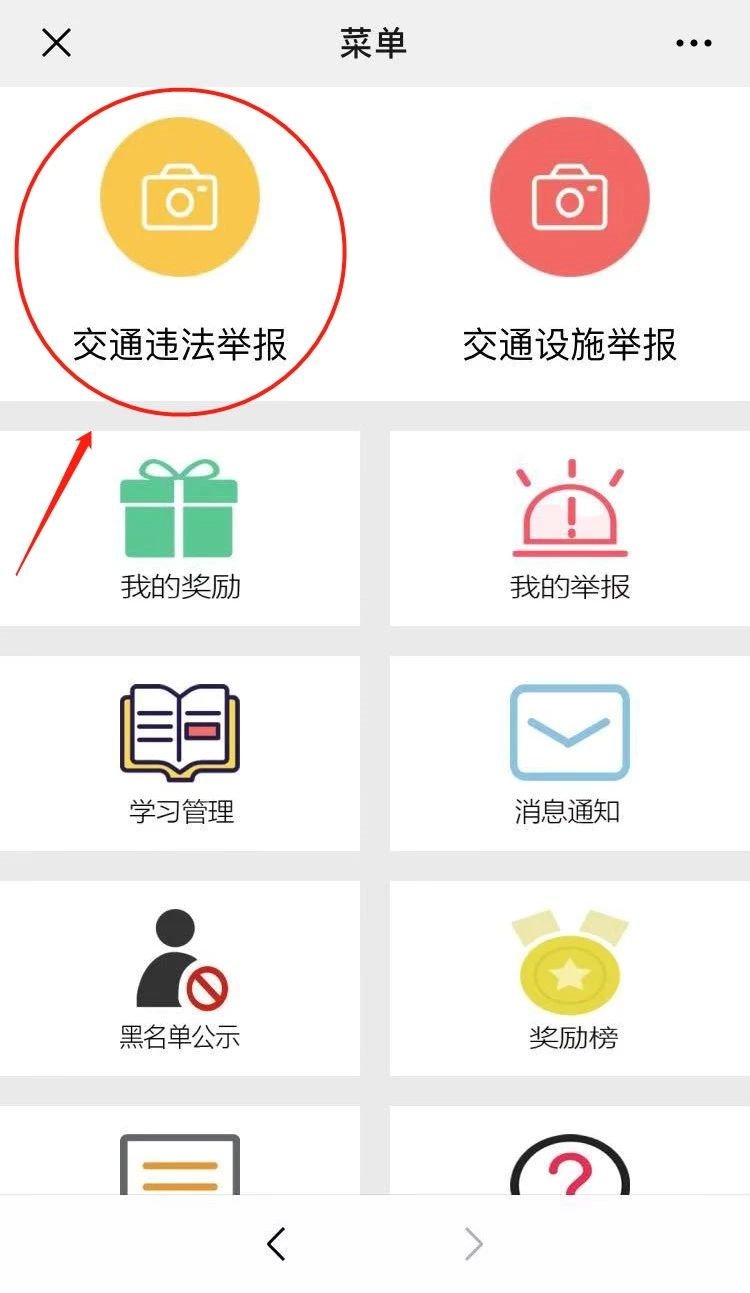This screenshot has width=750, height=1293.
Task: Close the 菜单 page
Action: 56,43
